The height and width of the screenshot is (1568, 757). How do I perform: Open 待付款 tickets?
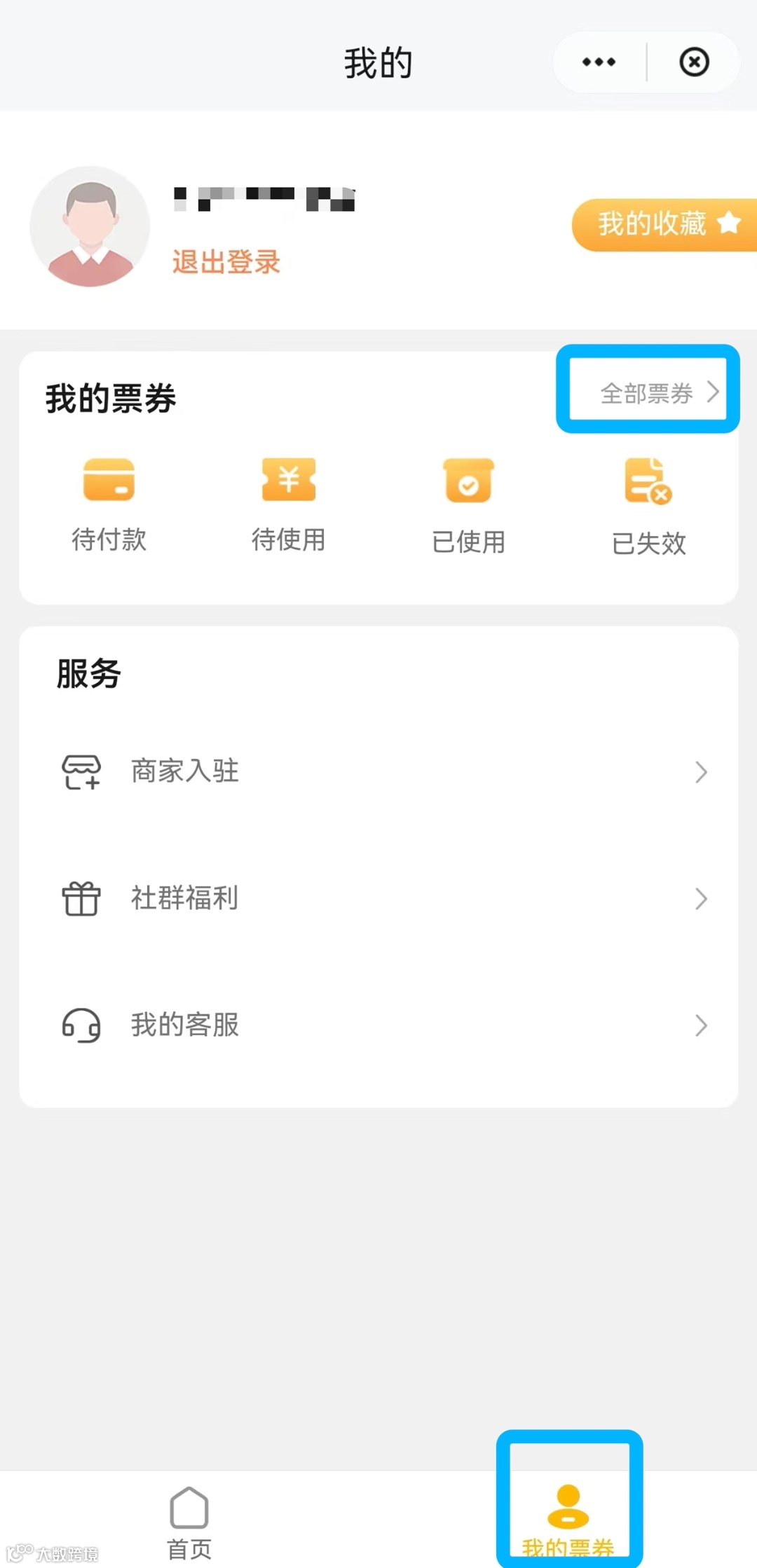coord(109,504)
